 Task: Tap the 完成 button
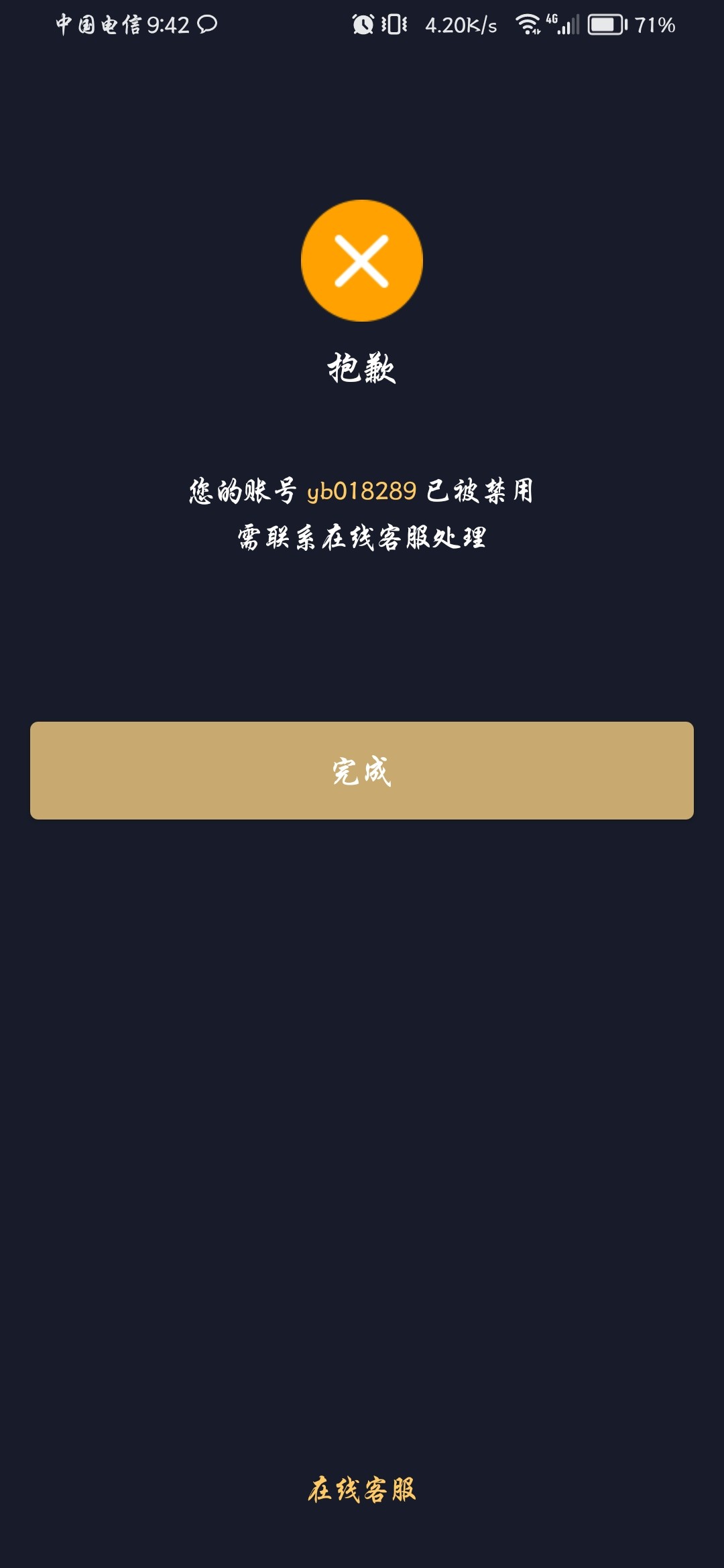click(362, 771)
